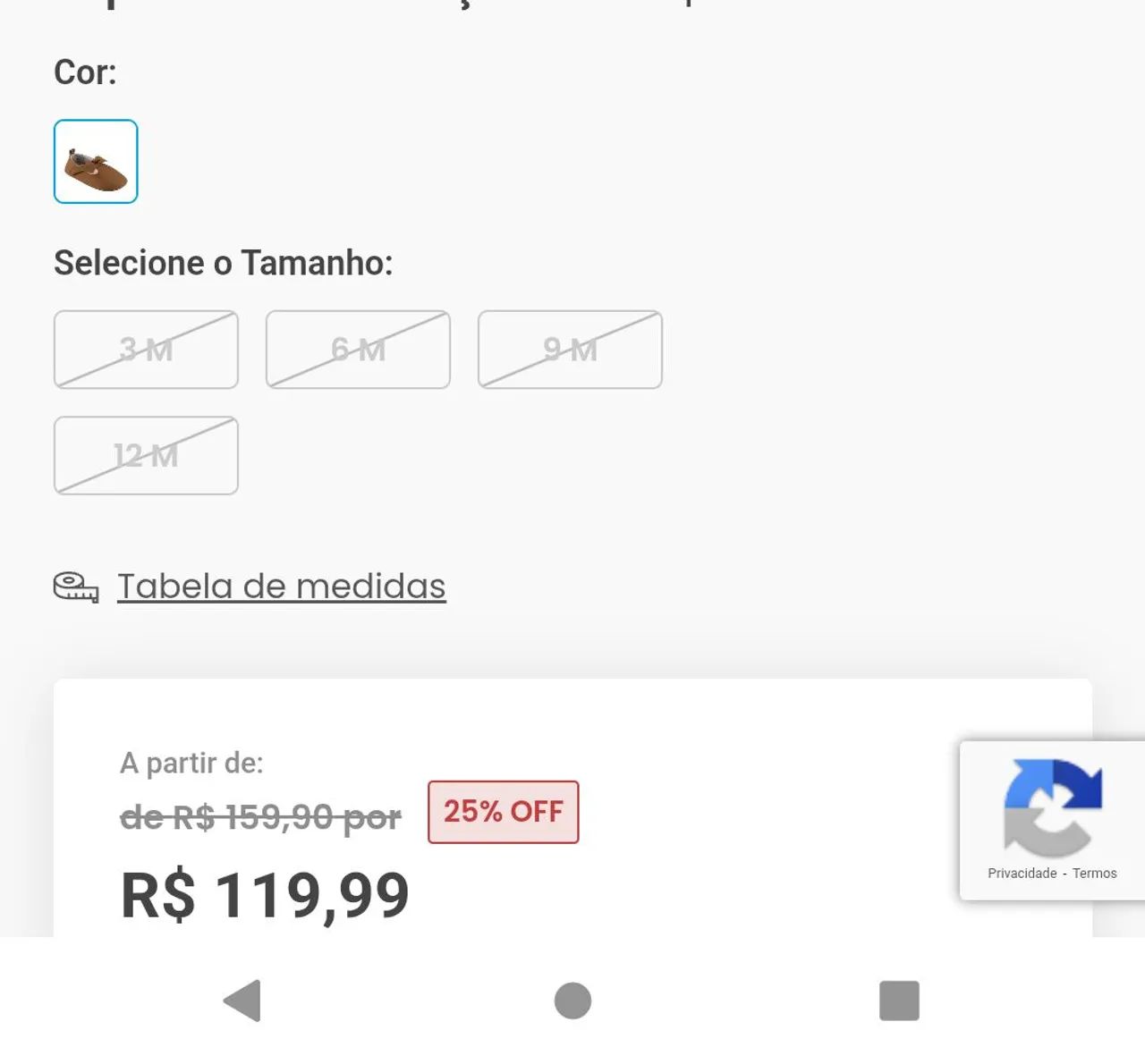Open reCAPTCHA Privacidade link
Image resolution: width=1145 pixels, height=1064 pixels.
pos(1022,874)
